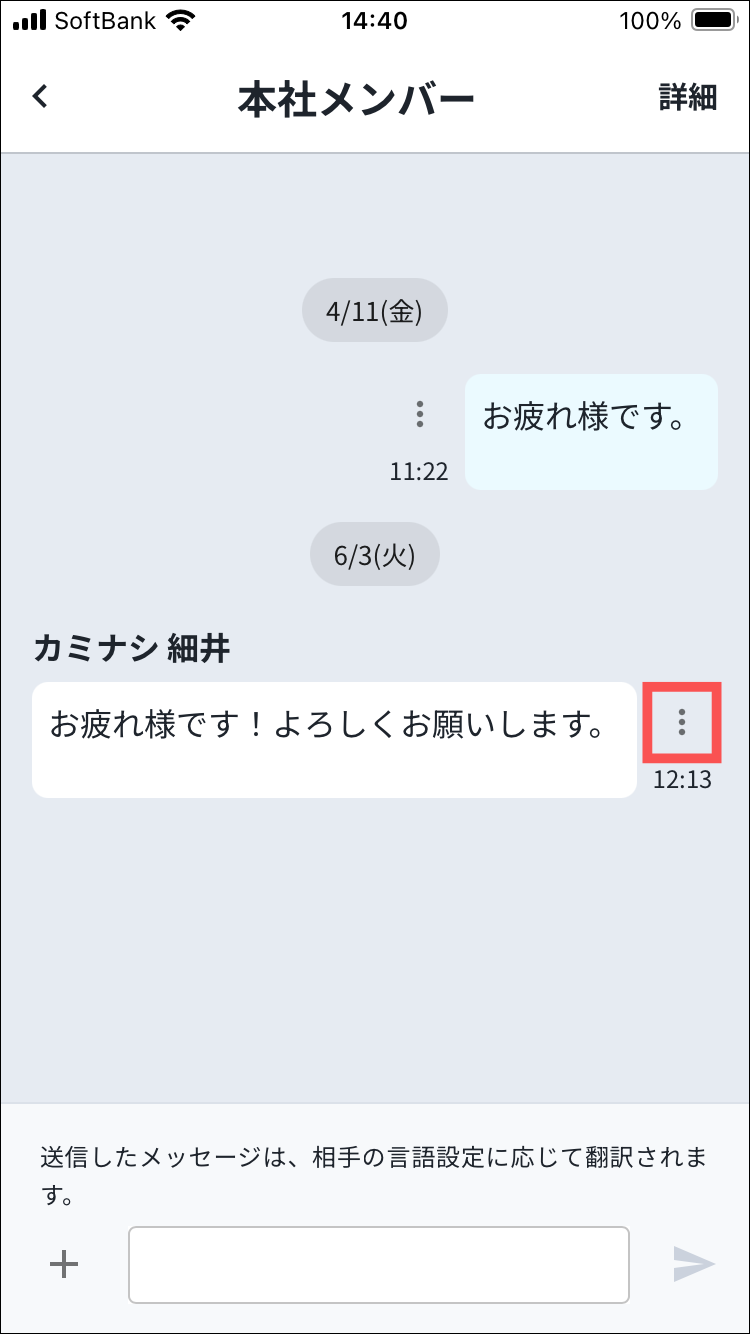Open options for カミナシ 細井's message
750x1334 pixels.
(682, 722)
